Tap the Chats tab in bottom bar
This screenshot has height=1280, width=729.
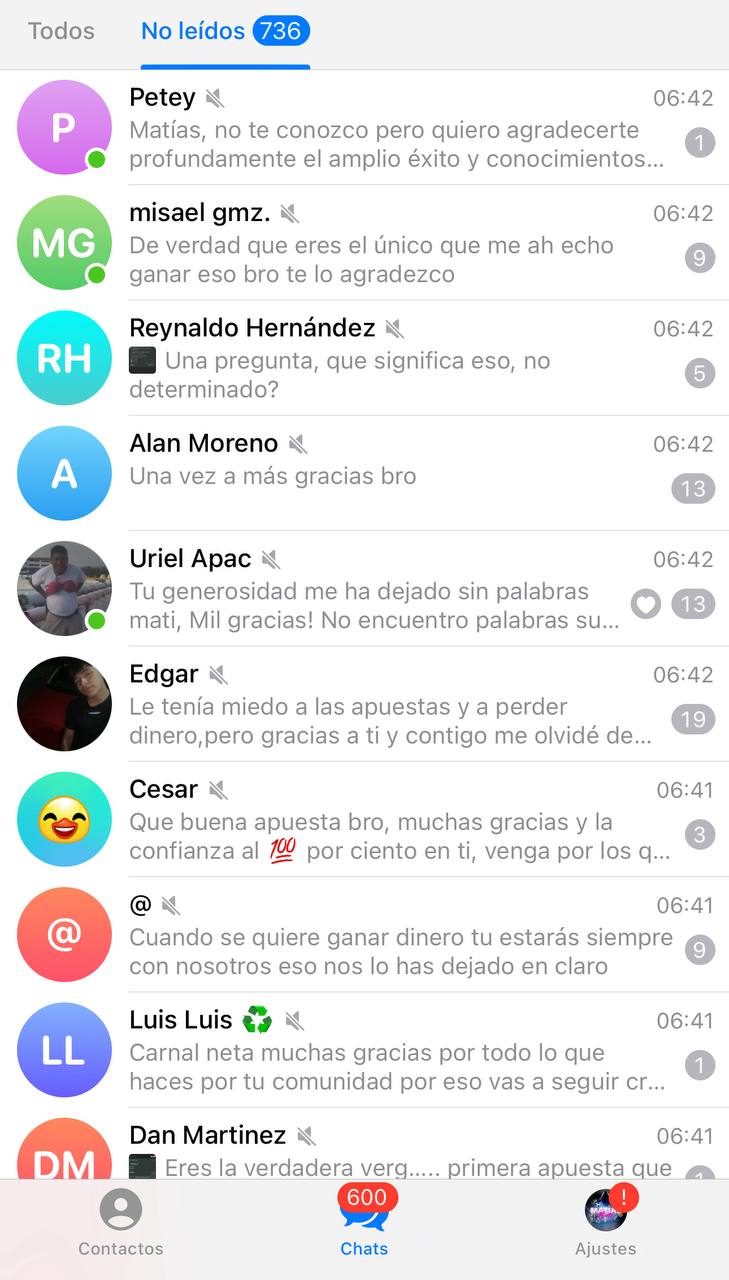364,1224
